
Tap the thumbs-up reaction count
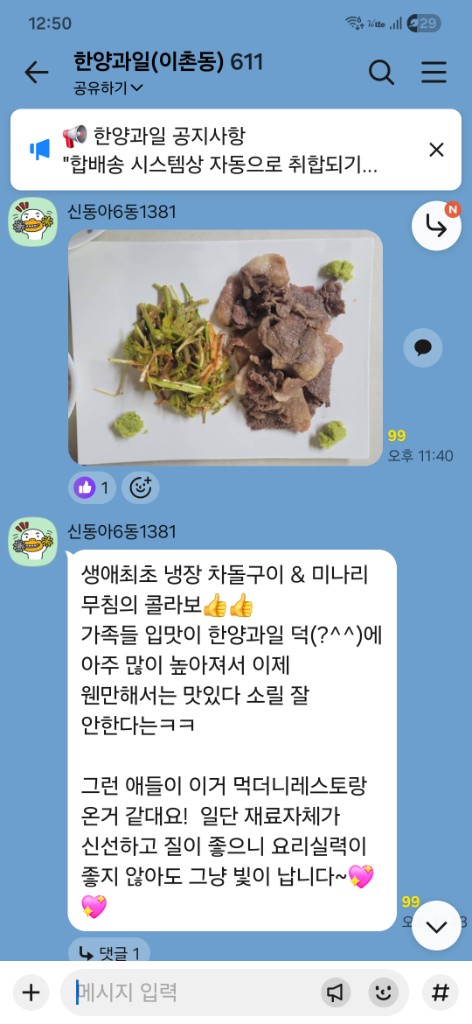coord(92,488)
